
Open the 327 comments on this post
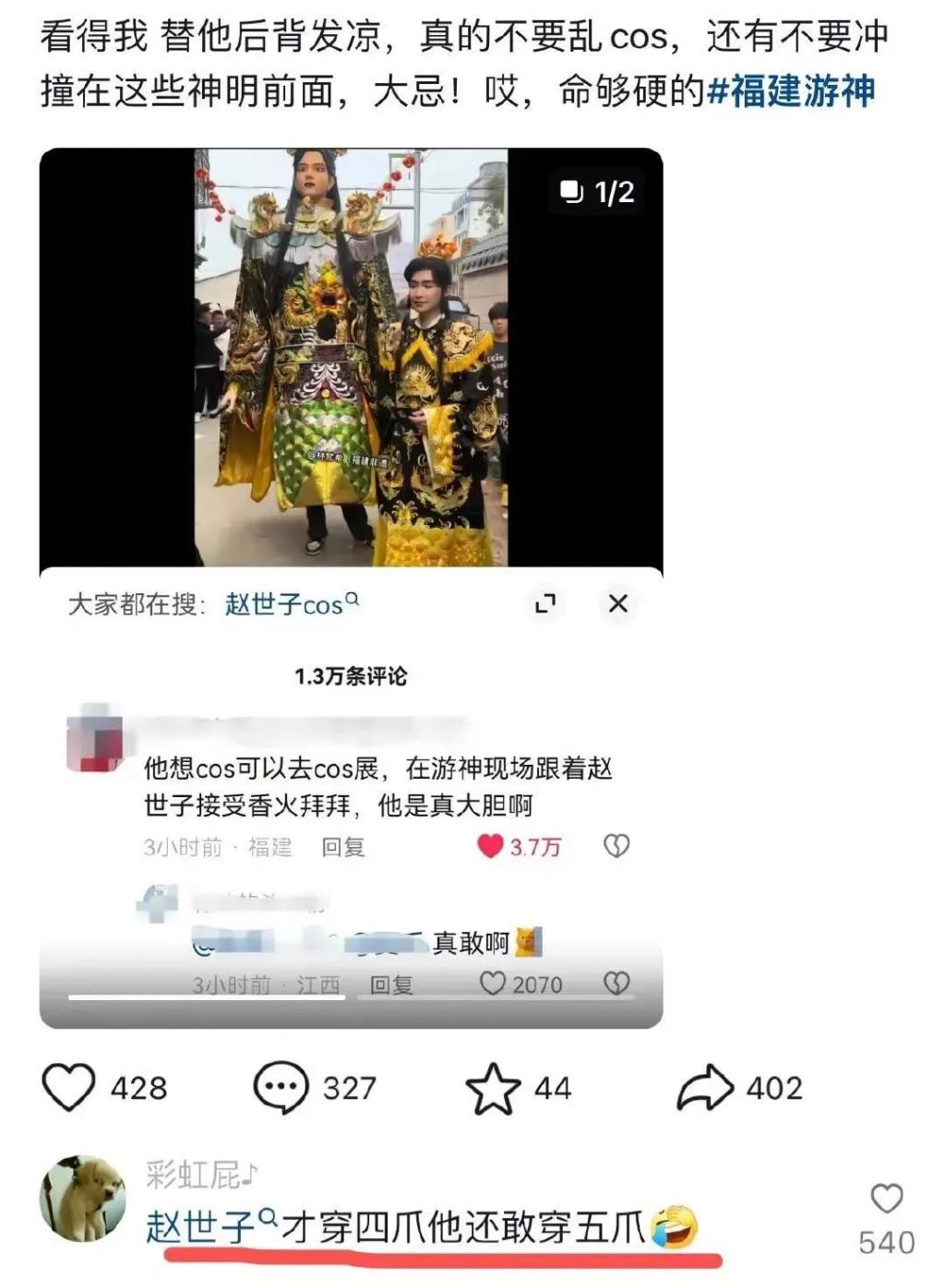tap(281, 1088)
